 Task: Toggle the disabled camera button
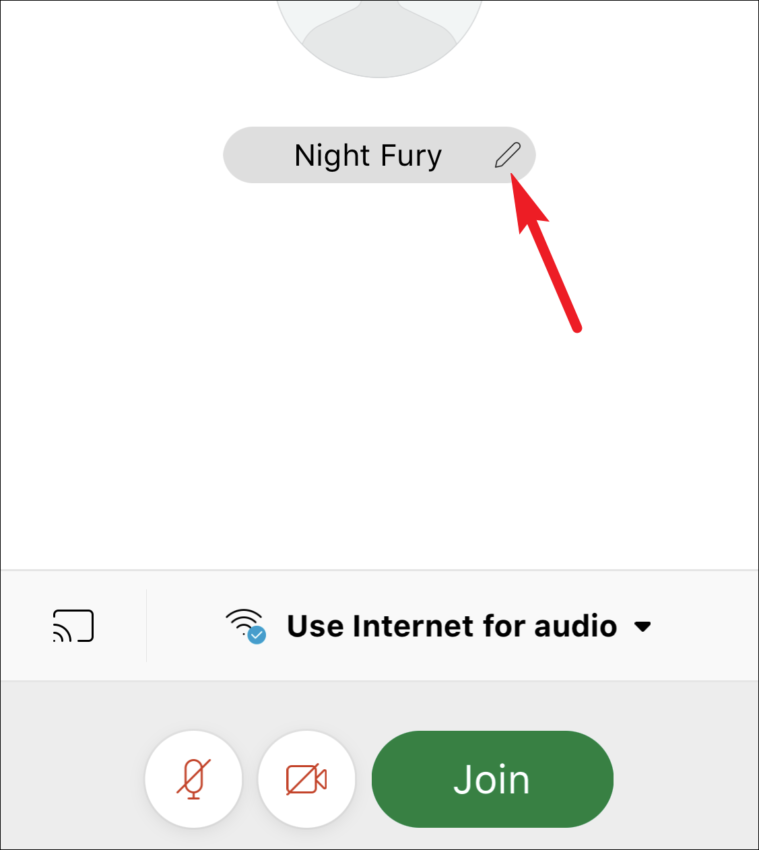click(306, 779)
